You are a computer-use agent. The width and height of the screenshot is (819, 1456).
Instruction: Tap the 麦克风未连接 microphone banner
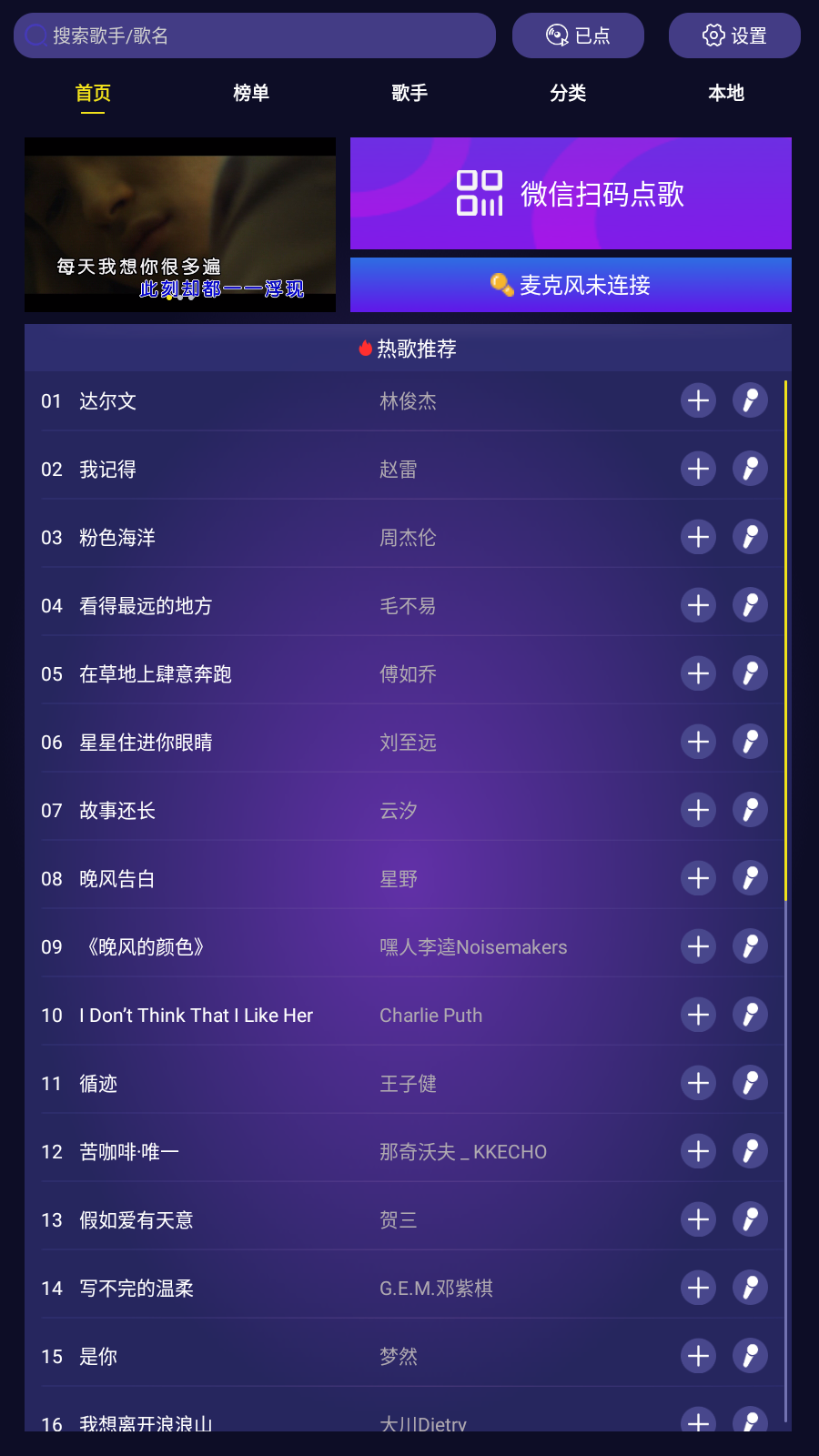click(x=571, y=285)
